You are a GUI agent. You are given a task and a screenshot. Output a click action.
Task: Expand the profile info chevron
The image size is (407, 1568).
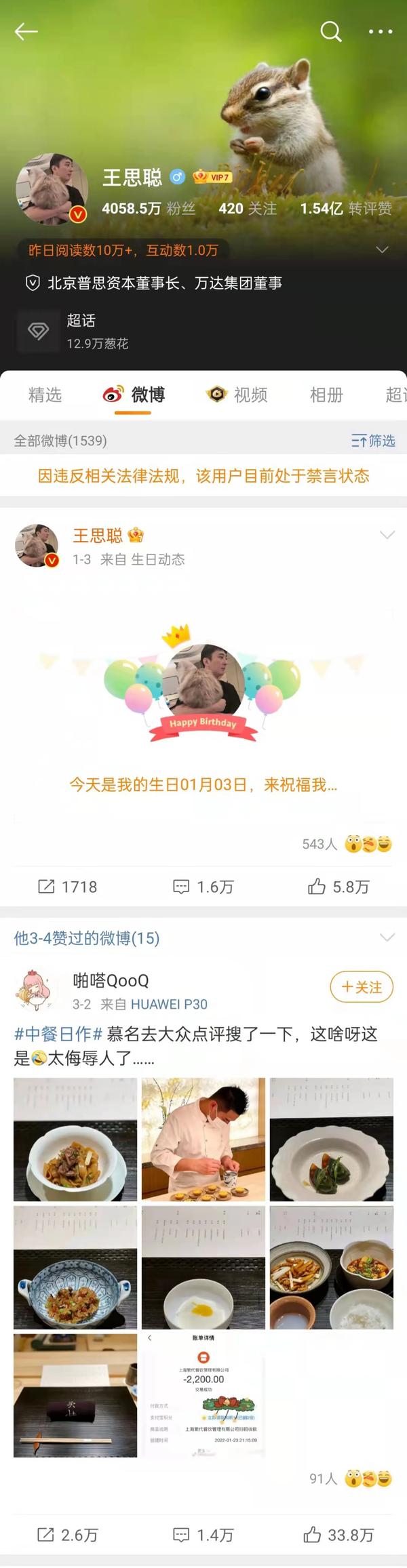(x=382, y=250)
